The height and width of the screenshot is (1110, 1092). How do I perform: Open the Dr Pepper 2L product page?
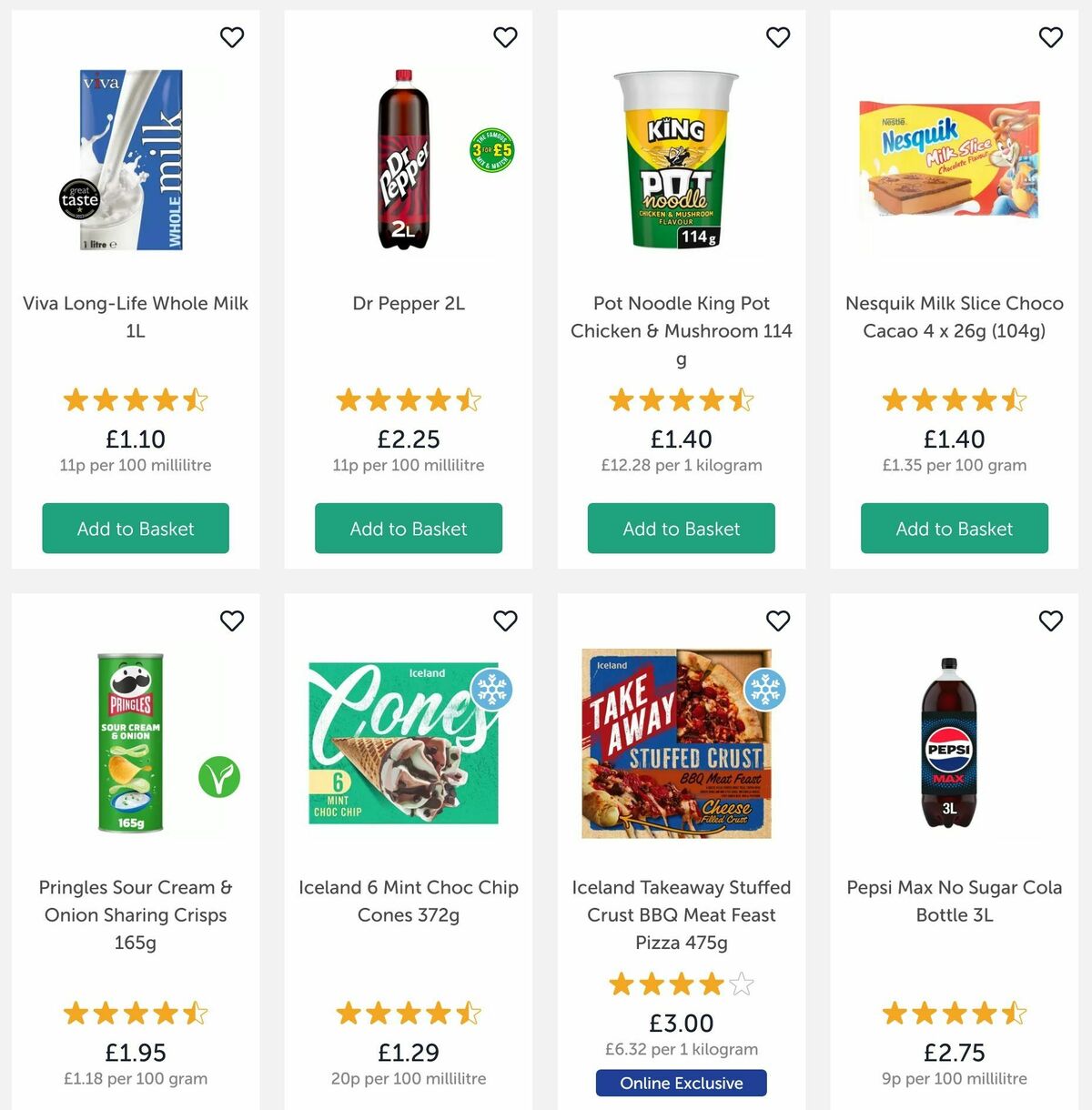tap(408, 303)
